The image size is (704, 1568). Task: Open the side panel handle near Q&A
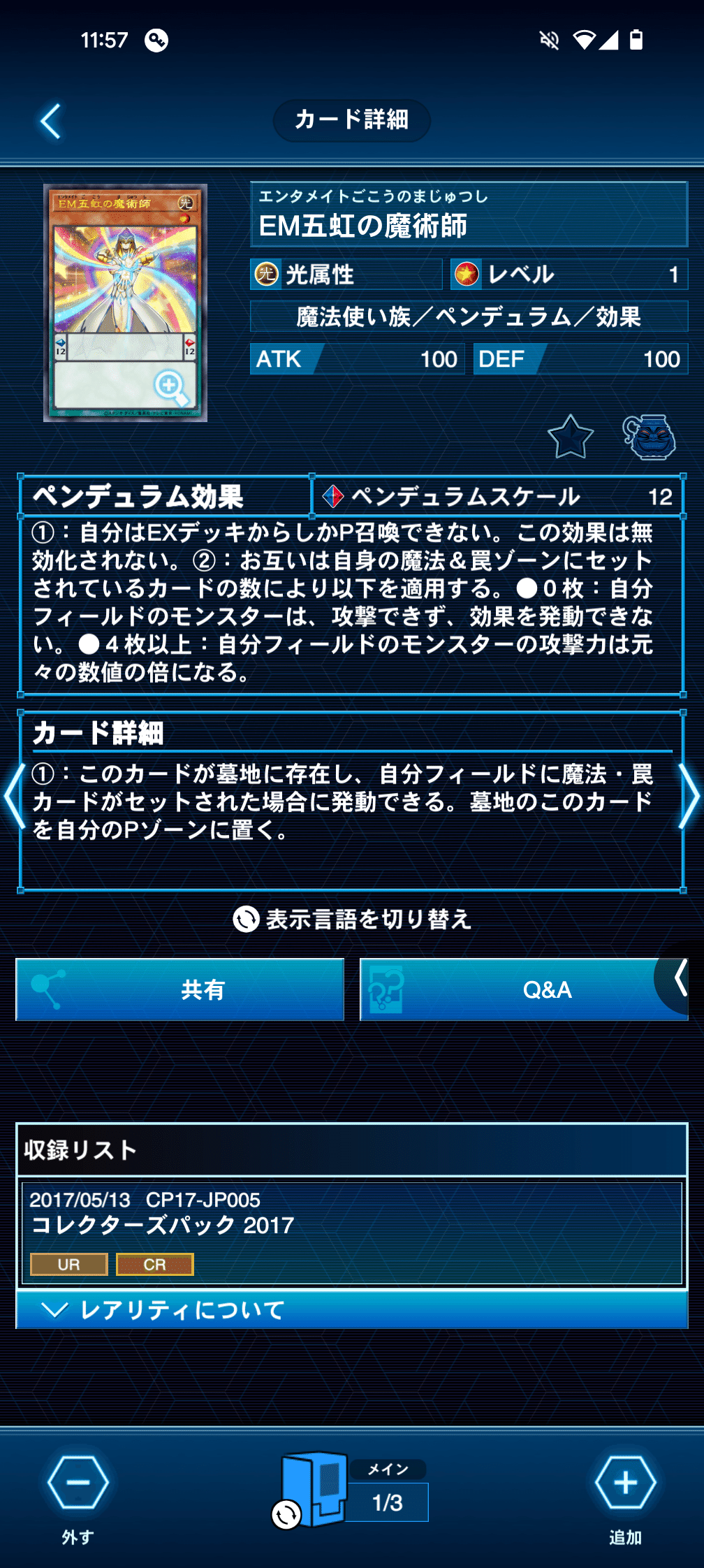pos(678,978)
